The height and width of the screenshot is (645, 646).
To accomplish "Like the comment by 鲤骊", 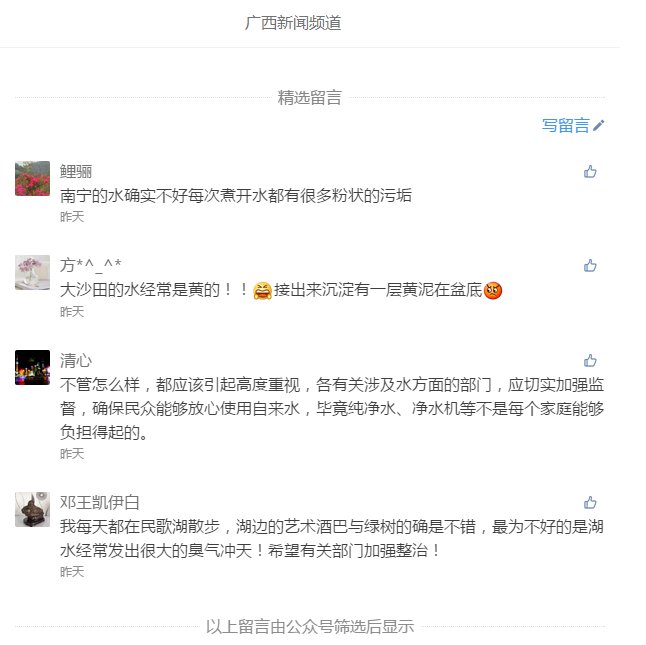I will pos(590,172).
